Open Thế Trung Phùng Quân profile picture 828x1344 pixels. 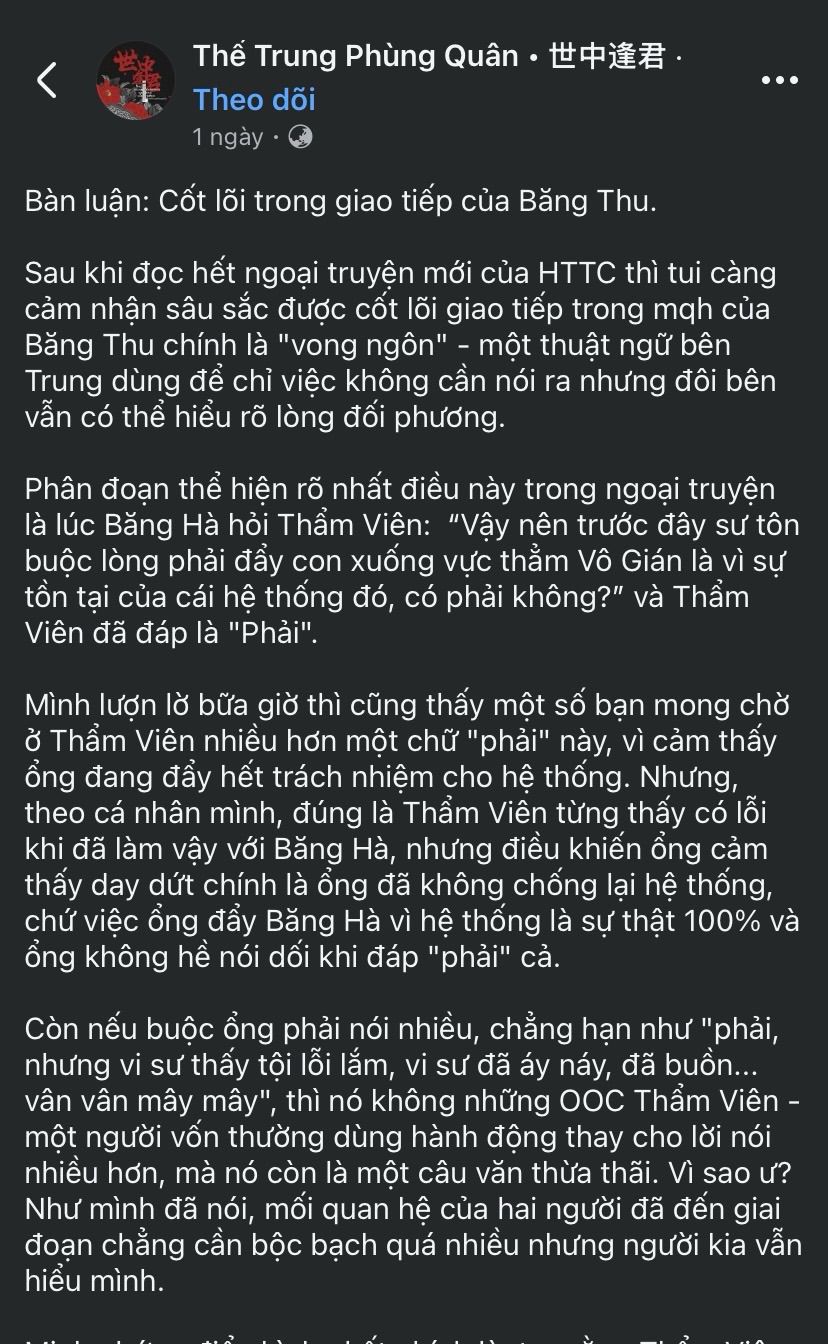[135, 80]
